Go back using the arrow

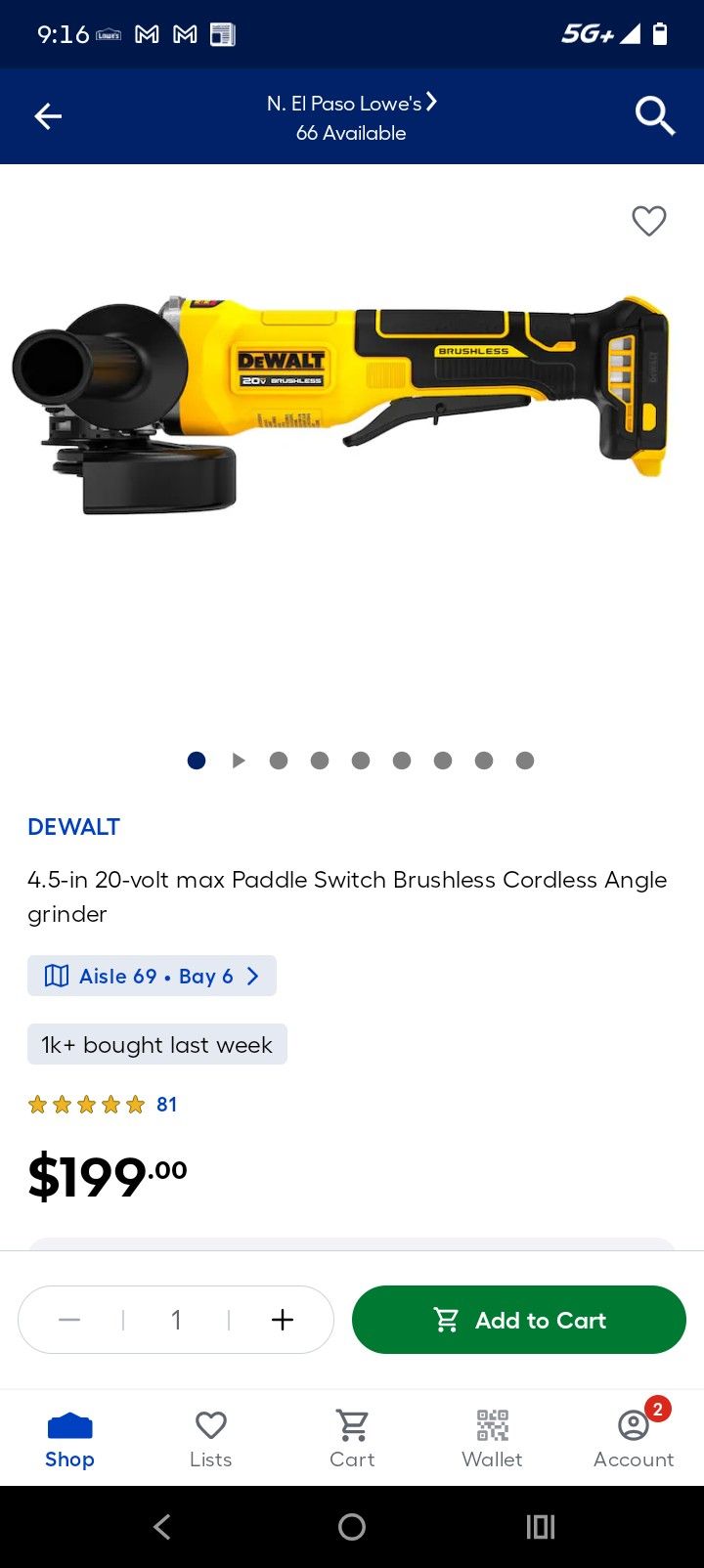coord(47,116)
